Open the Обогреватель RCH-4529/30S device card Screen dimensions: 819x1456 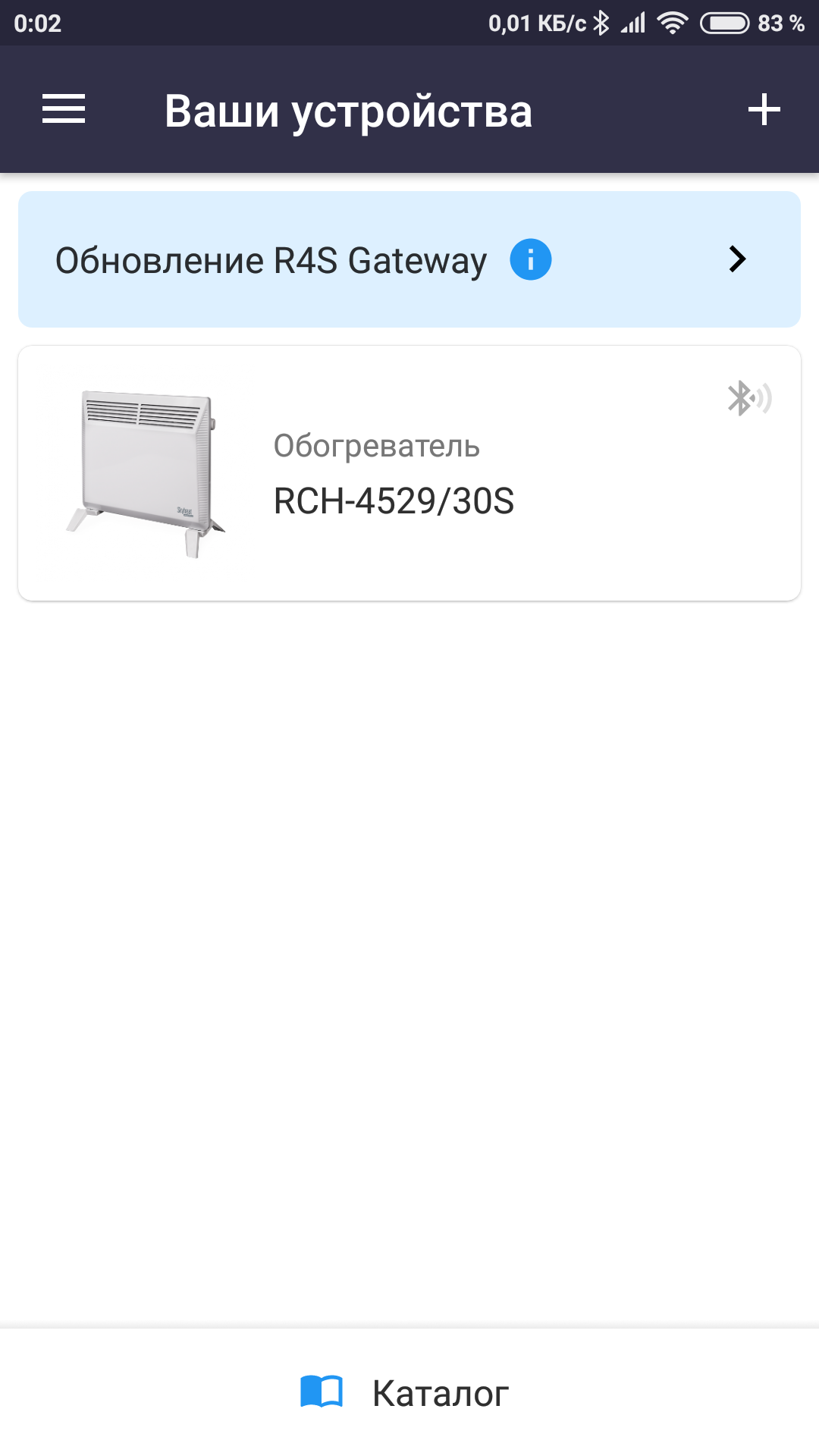click(409, 473)
